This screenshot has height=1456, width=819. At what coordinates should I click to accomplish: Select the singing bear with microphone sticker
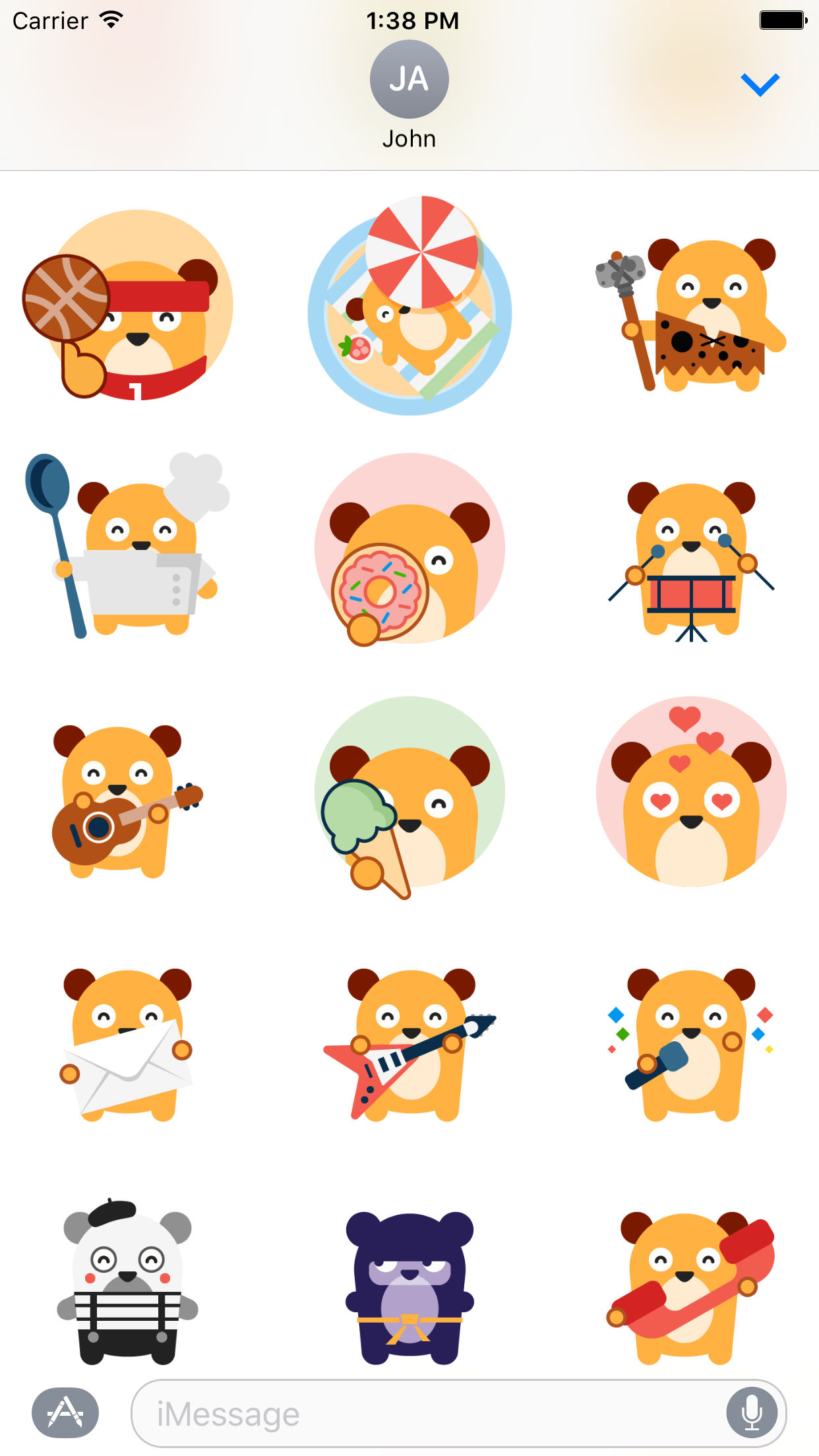[690, 1045]
